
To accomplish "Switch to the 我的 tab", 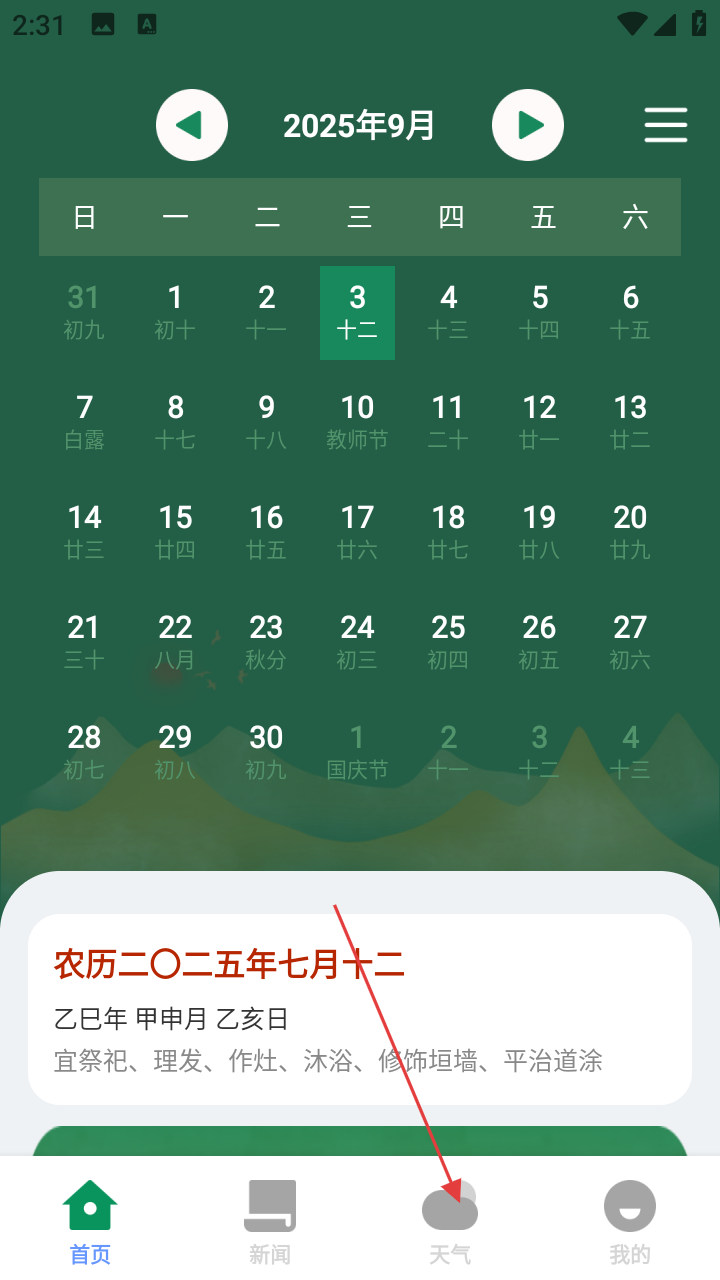I will [630, 1220].
